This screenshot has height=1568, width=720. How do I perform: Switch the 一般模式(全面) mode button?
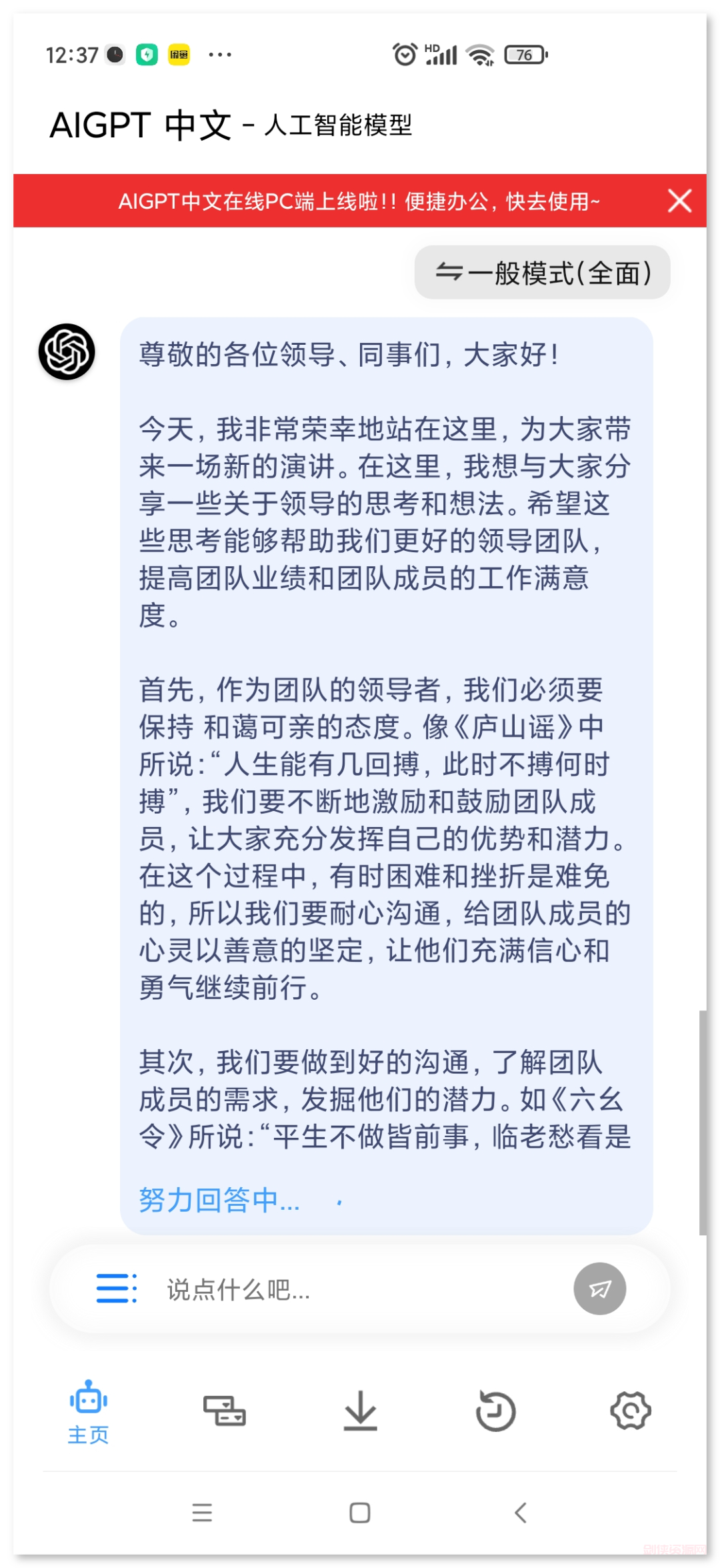point(542,273)
